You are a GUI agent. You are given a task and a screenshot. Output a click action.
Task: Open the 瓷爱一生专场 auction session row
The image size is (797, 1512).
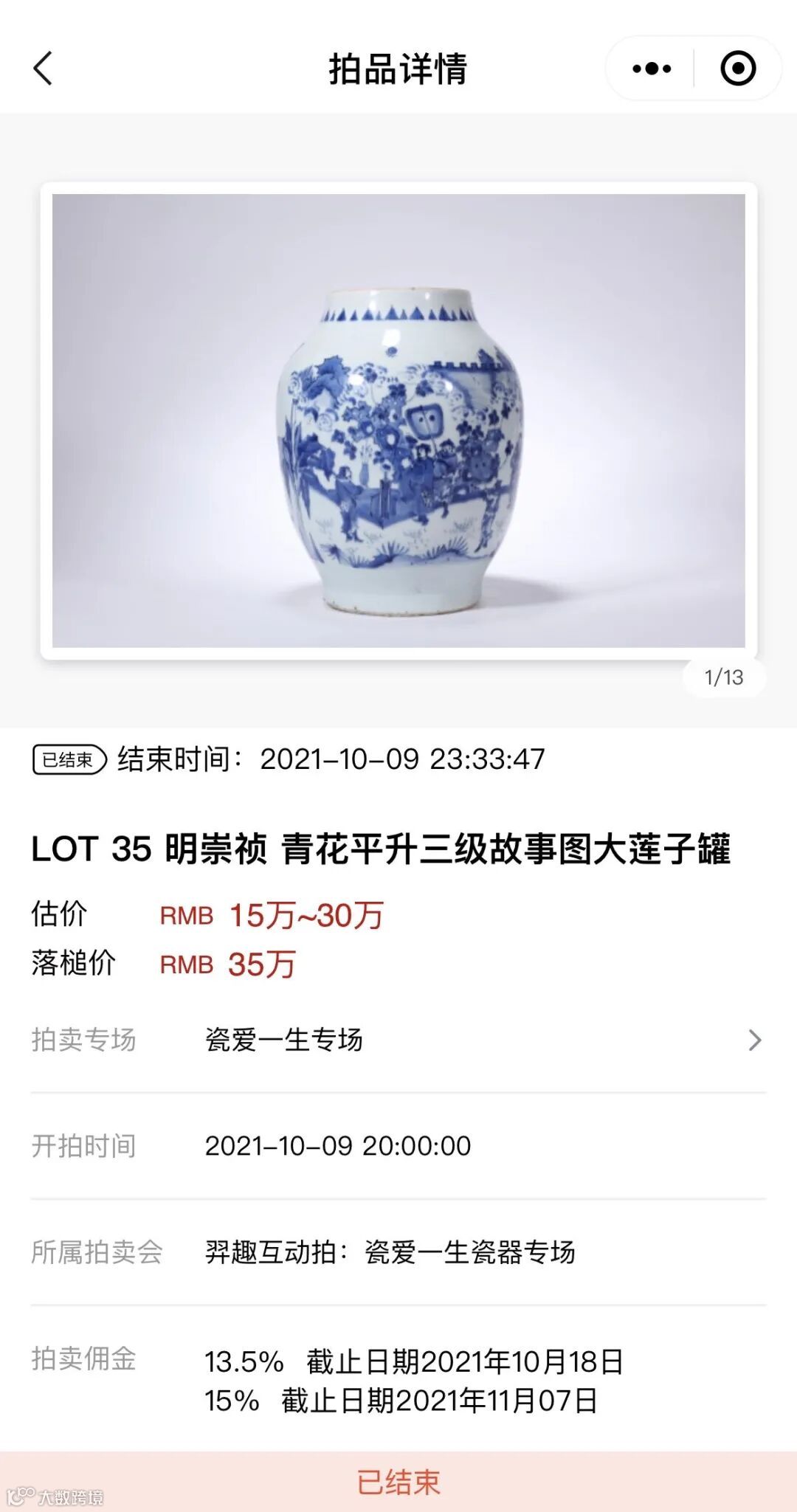pos(398,1040)
